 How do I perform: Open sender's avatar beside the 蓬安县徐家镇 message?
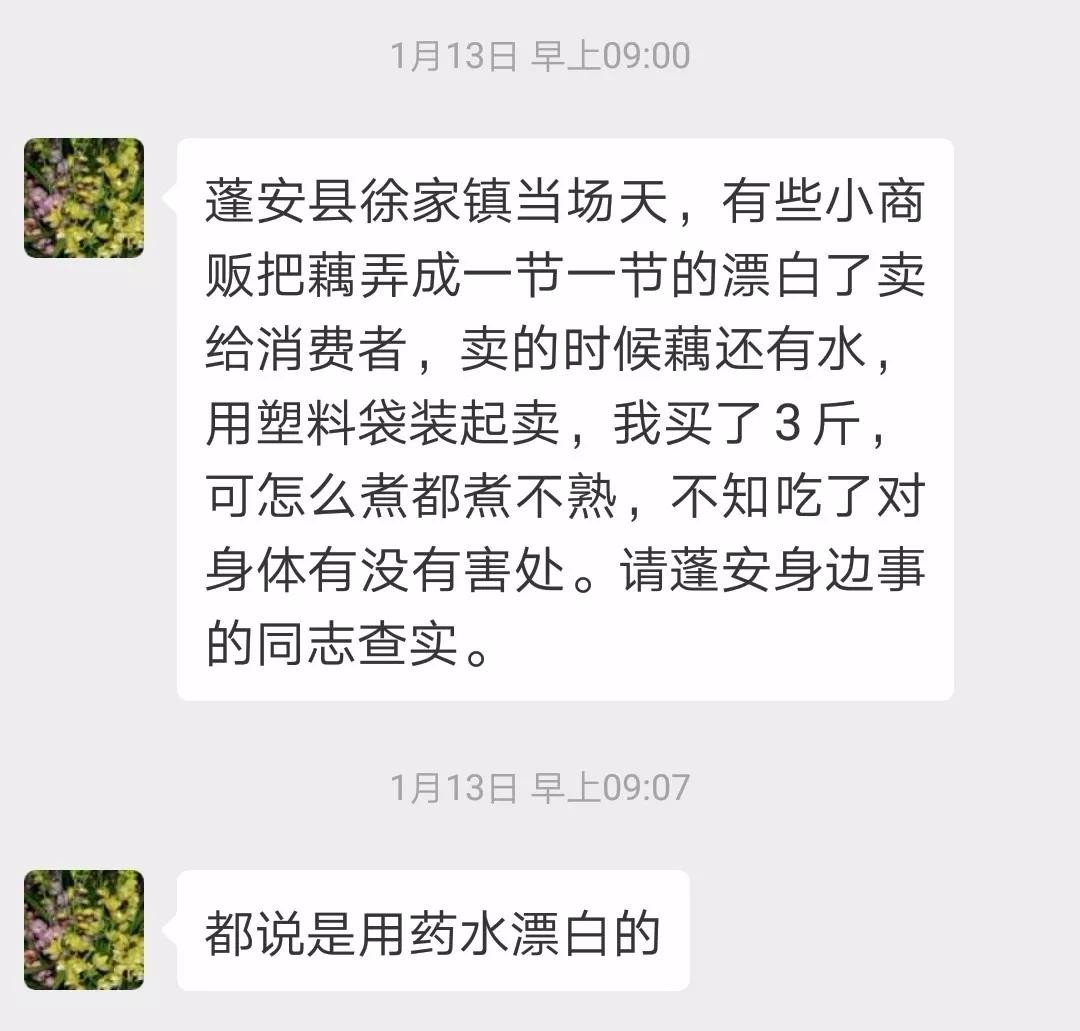(x=84, y=198)
